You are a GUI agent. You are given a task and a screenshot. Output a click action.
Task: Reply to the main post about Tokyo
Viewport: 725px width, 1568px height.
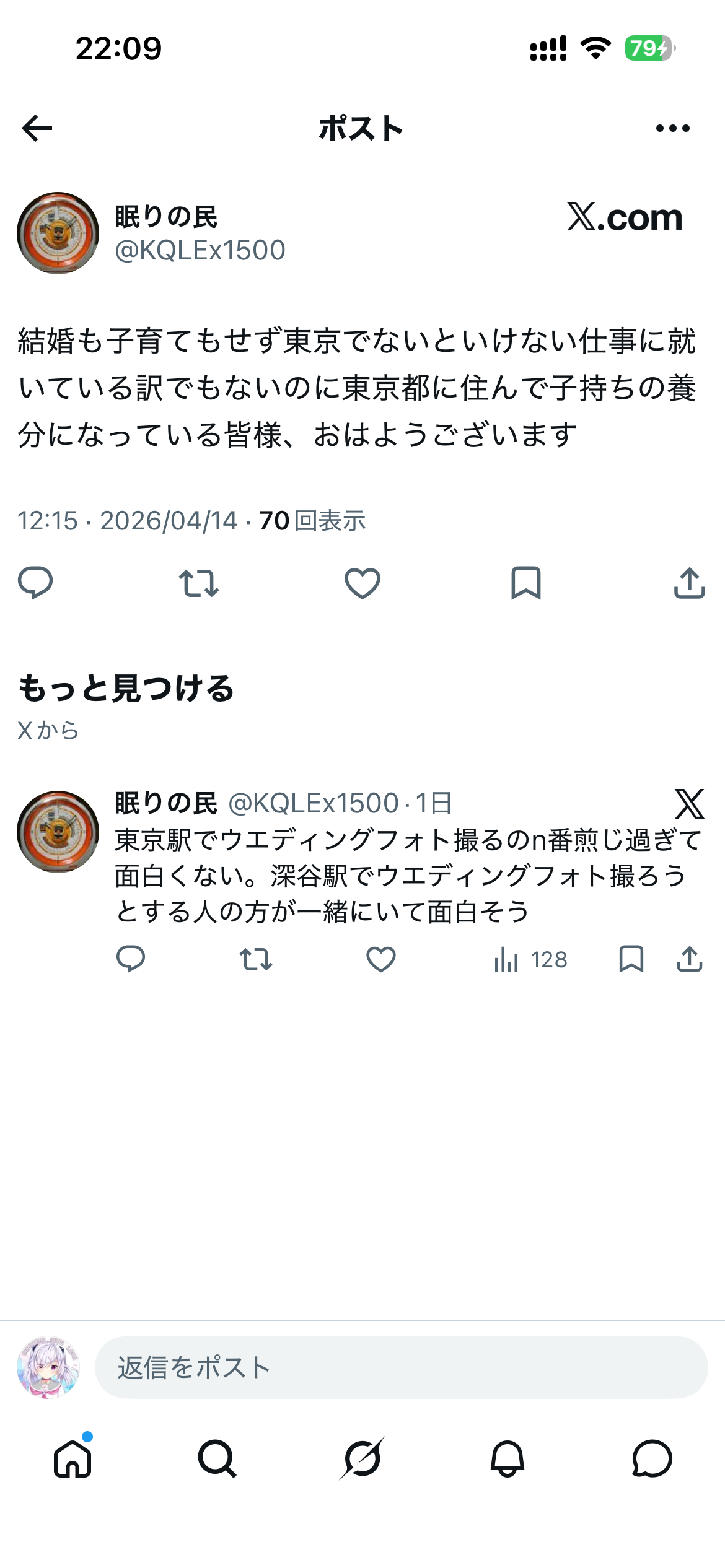pos(35,583)
